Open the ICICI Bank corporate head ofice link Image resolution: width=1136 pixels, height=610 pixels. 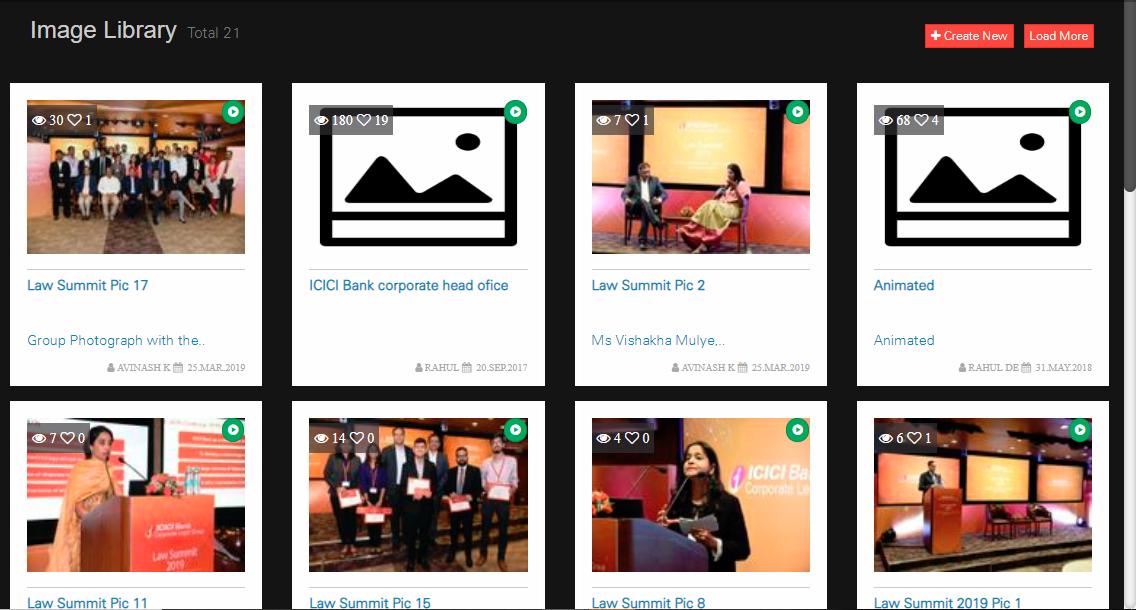[409, 285]
